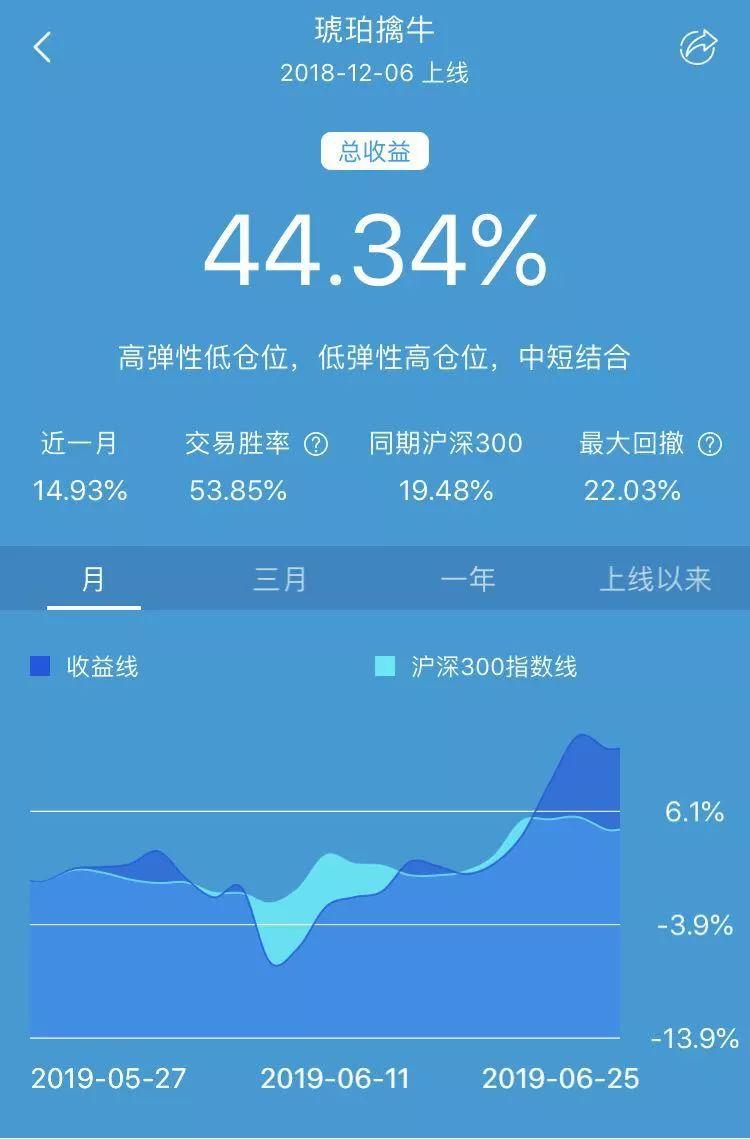
Task: Switch to the 三月 chart tab
Action: 280,579
